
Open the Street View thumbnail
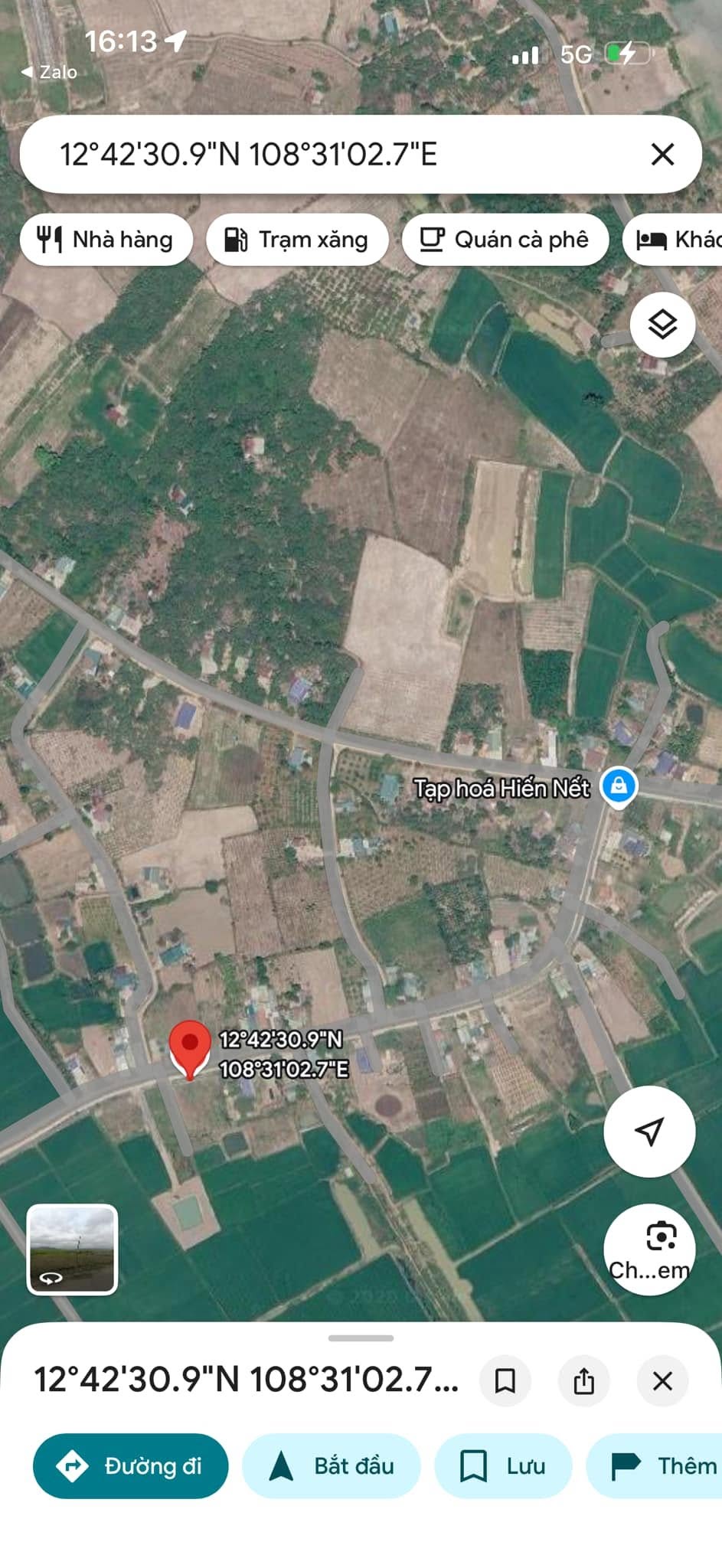pos(72,1249)
